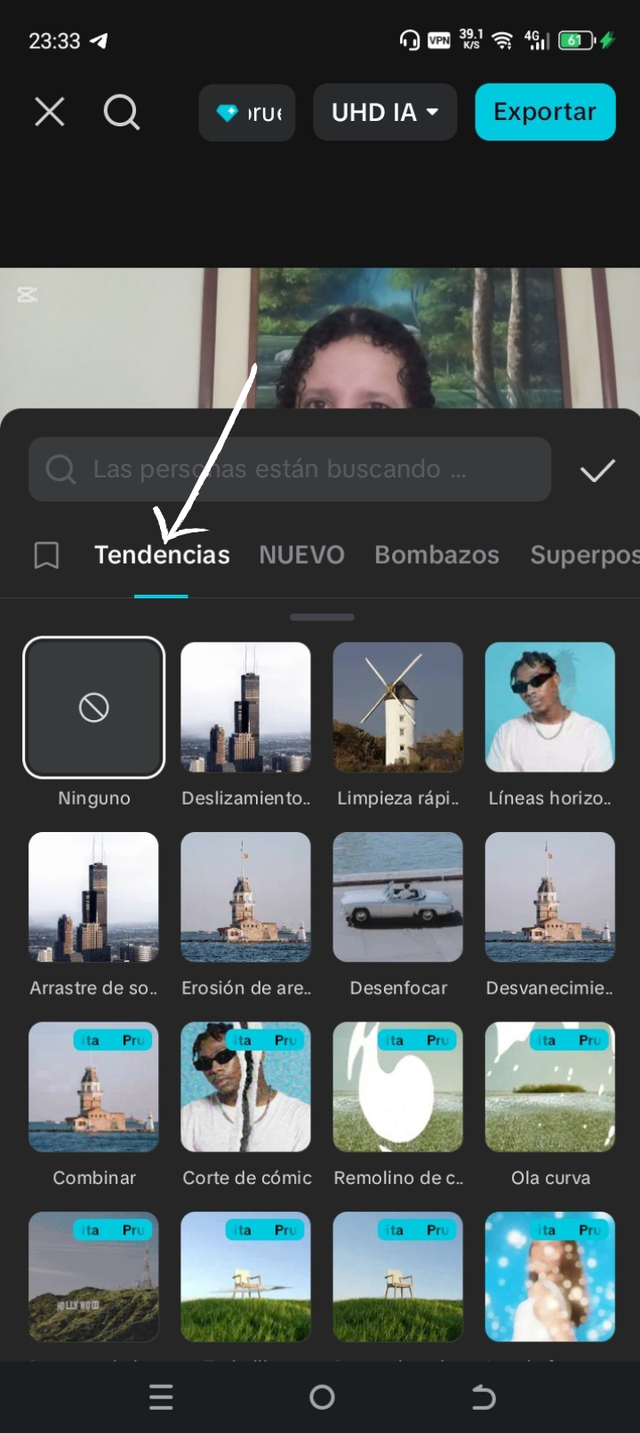
Task: Apply the Deslizamiento transition
Action: coord(246,708)
